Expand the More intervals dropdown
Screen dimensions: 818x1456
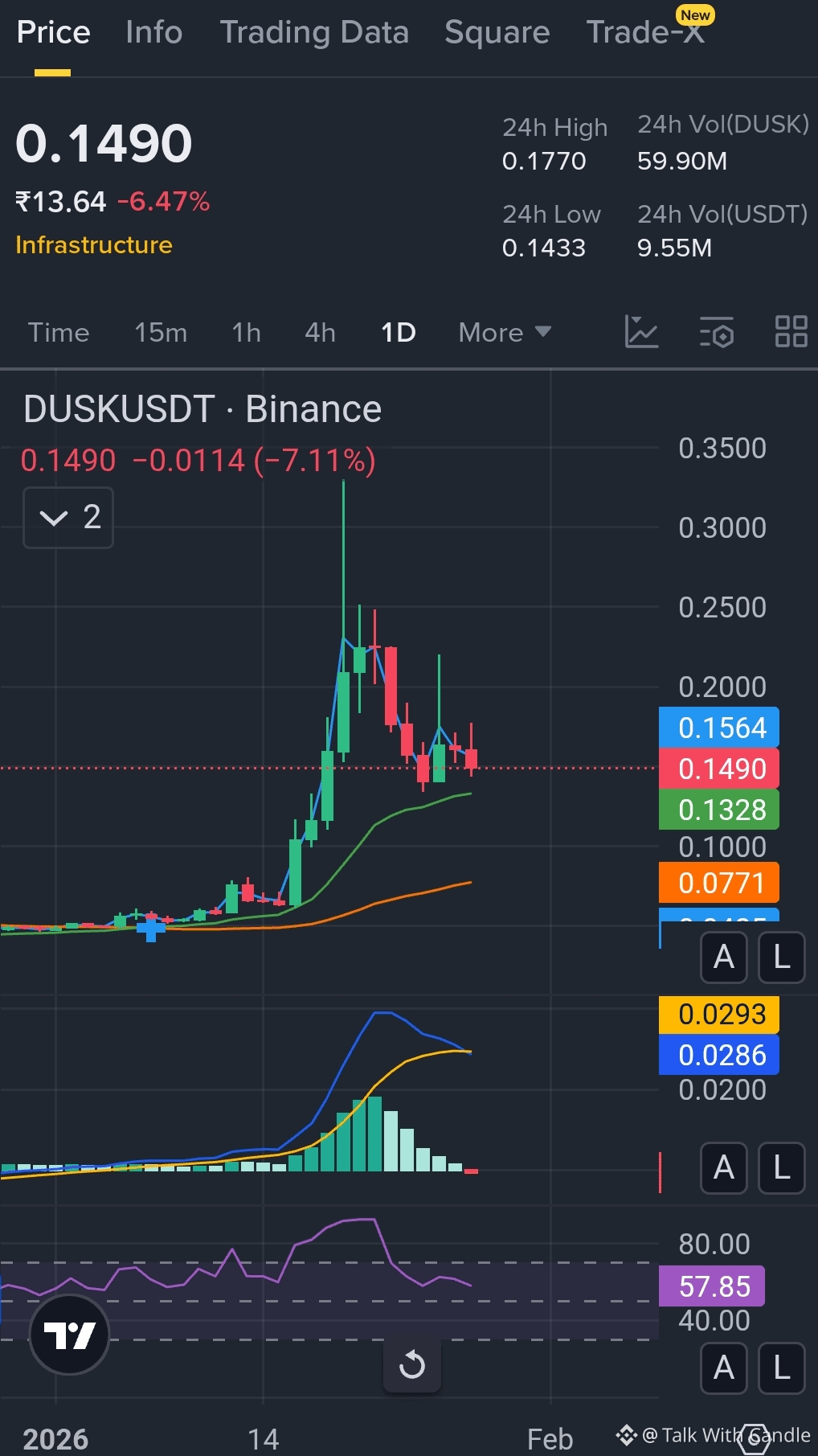point(505,332)
